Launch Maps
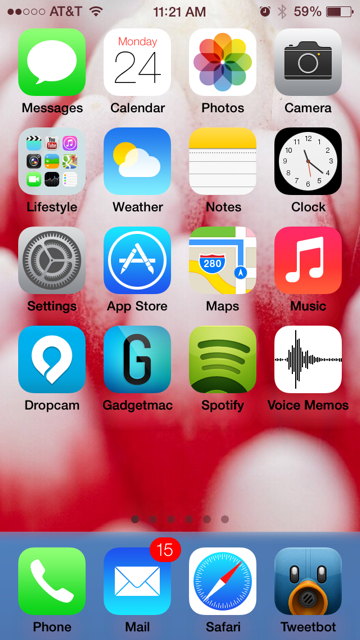The image size is (360, 640). [x=222, y=260]
